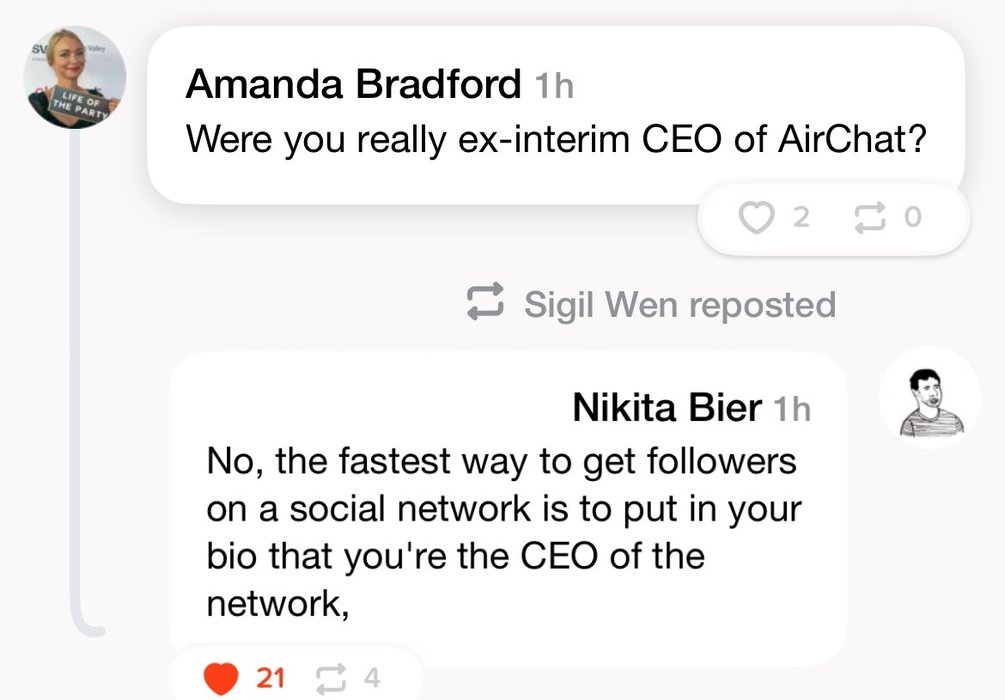Like Nikita Bier's reply

coord(221,679)
